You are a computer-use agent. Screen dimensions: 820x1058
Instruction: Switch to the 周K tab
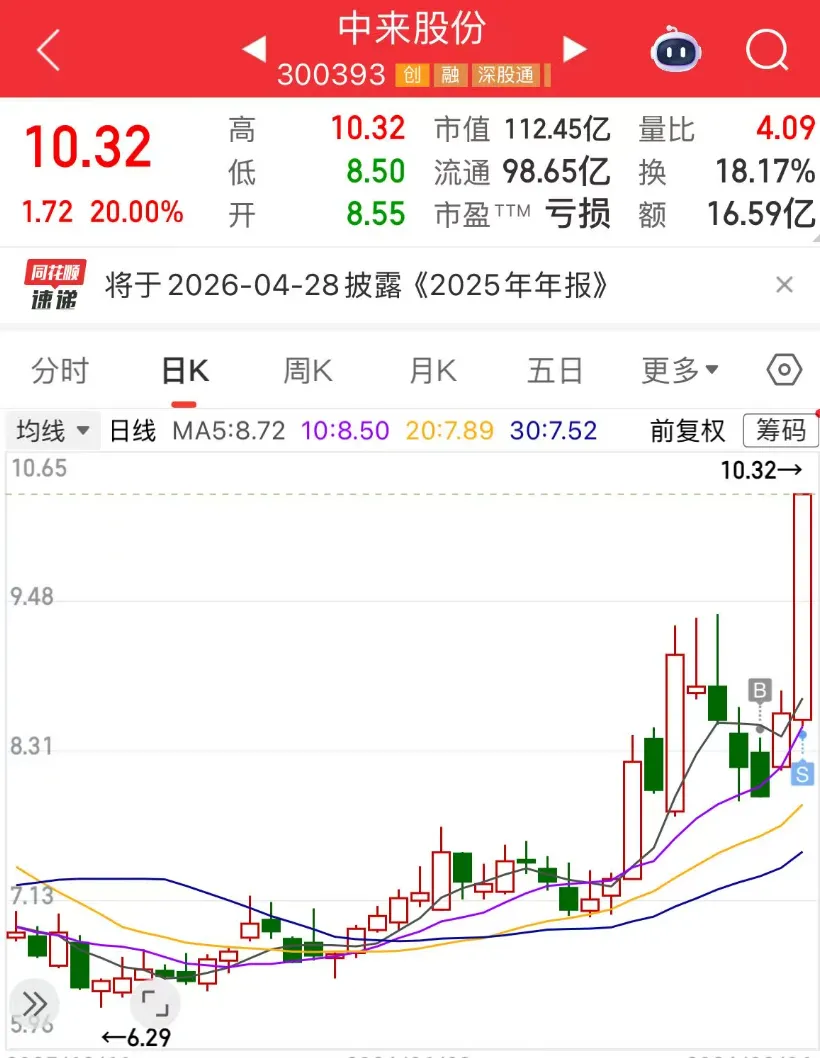[x=308, y=371]
